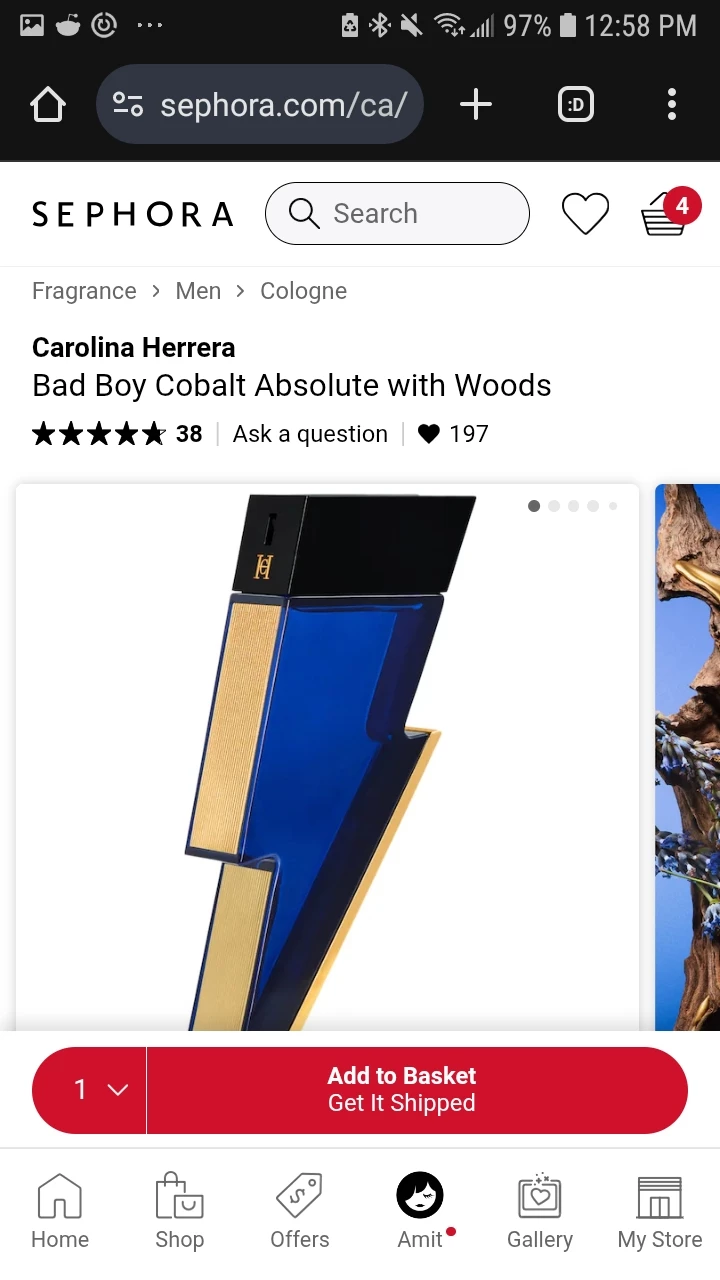
Task: Open a new browser tab
Action: click(476, 104)
